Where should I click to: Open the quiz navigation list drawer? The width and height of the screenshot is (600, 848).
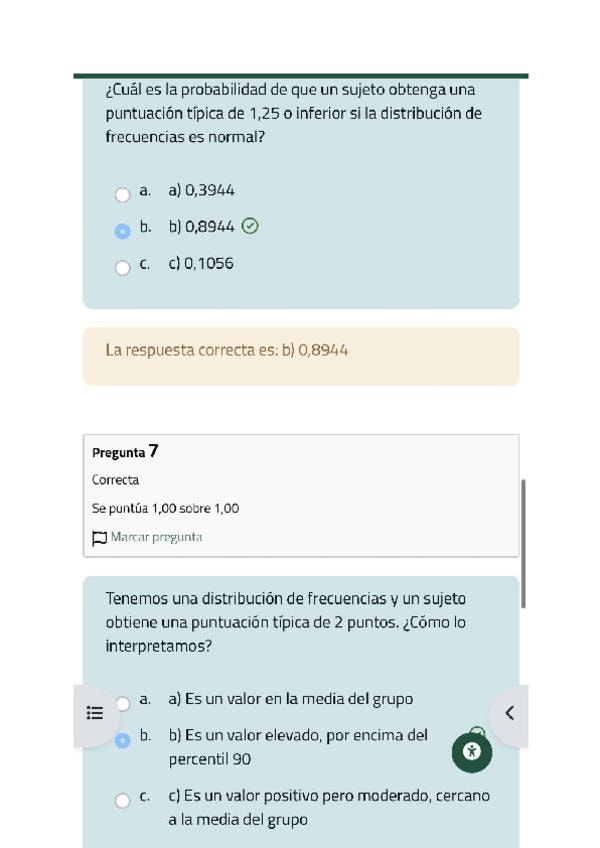95,713
